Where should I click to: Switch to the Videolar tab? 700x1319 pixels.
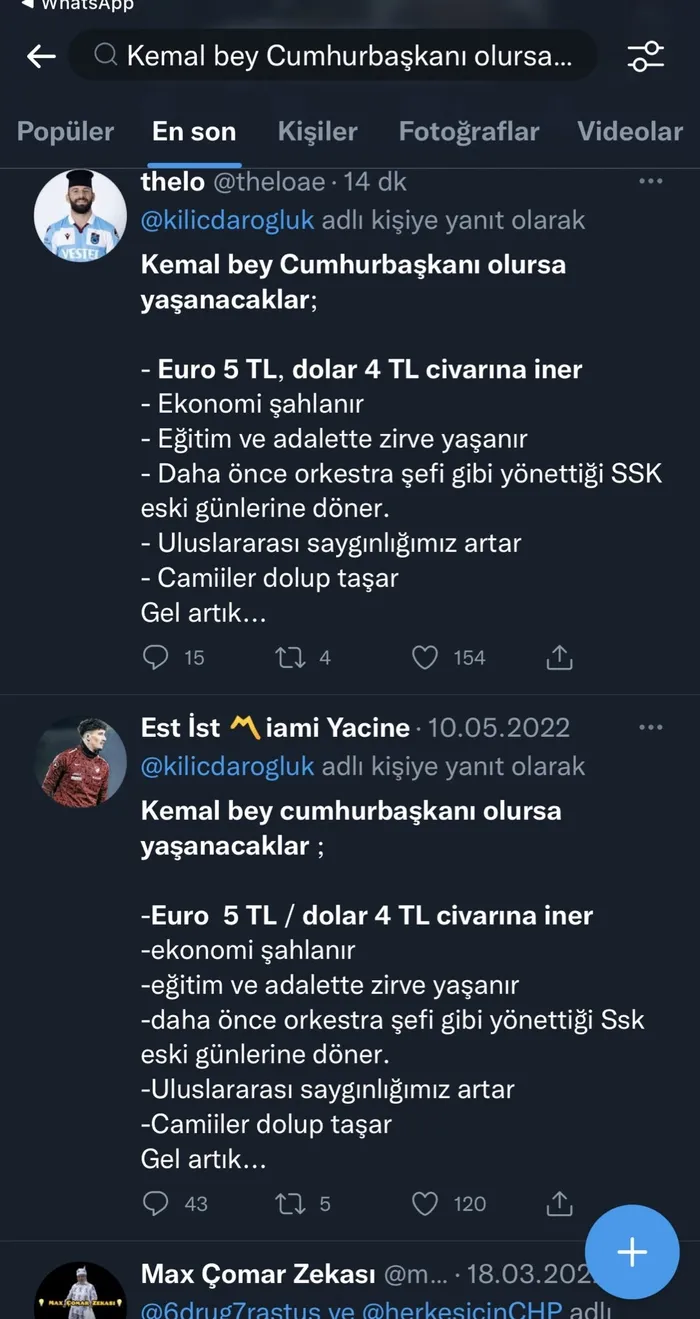click(x=630, y=131)
